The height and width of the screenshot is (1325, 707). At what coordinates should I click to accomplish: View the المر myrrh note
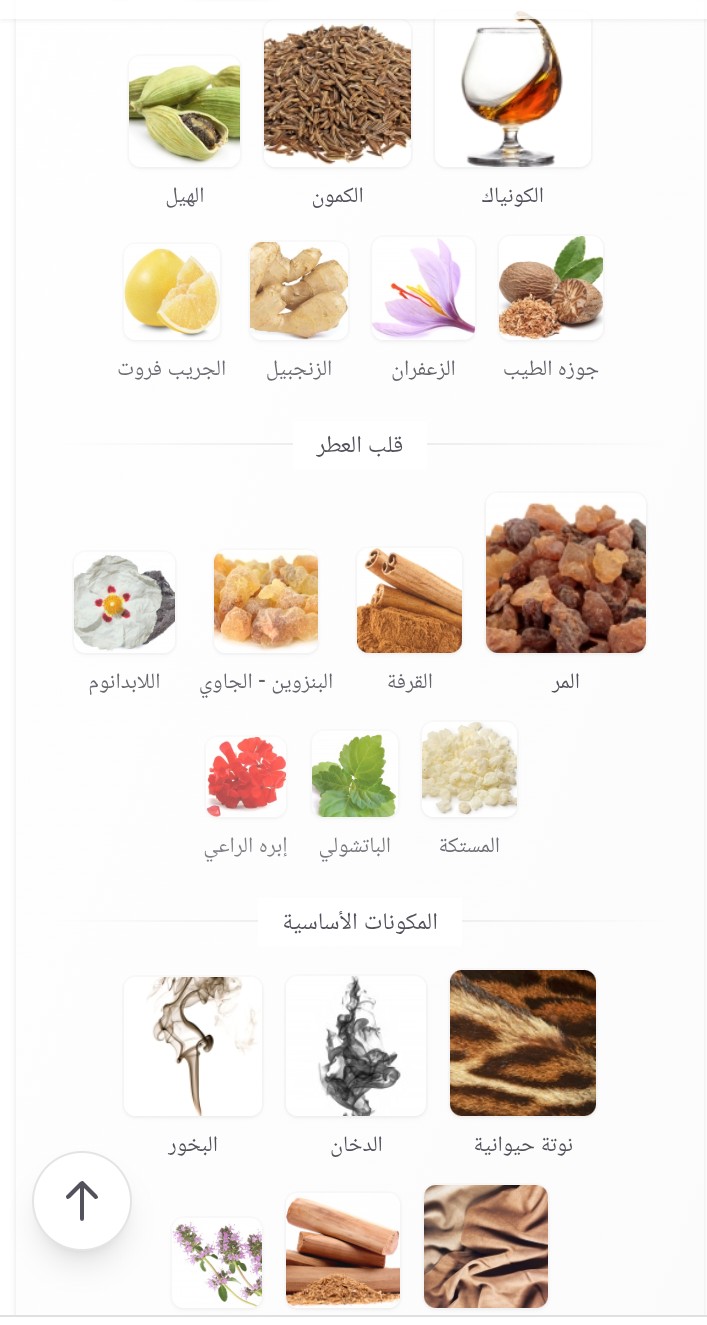(566, 573)
